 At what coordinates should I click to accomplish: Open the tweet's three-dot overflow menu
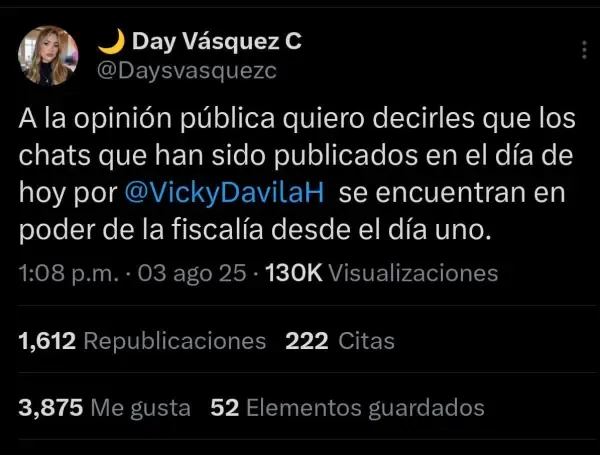click(x=584, y=51)
